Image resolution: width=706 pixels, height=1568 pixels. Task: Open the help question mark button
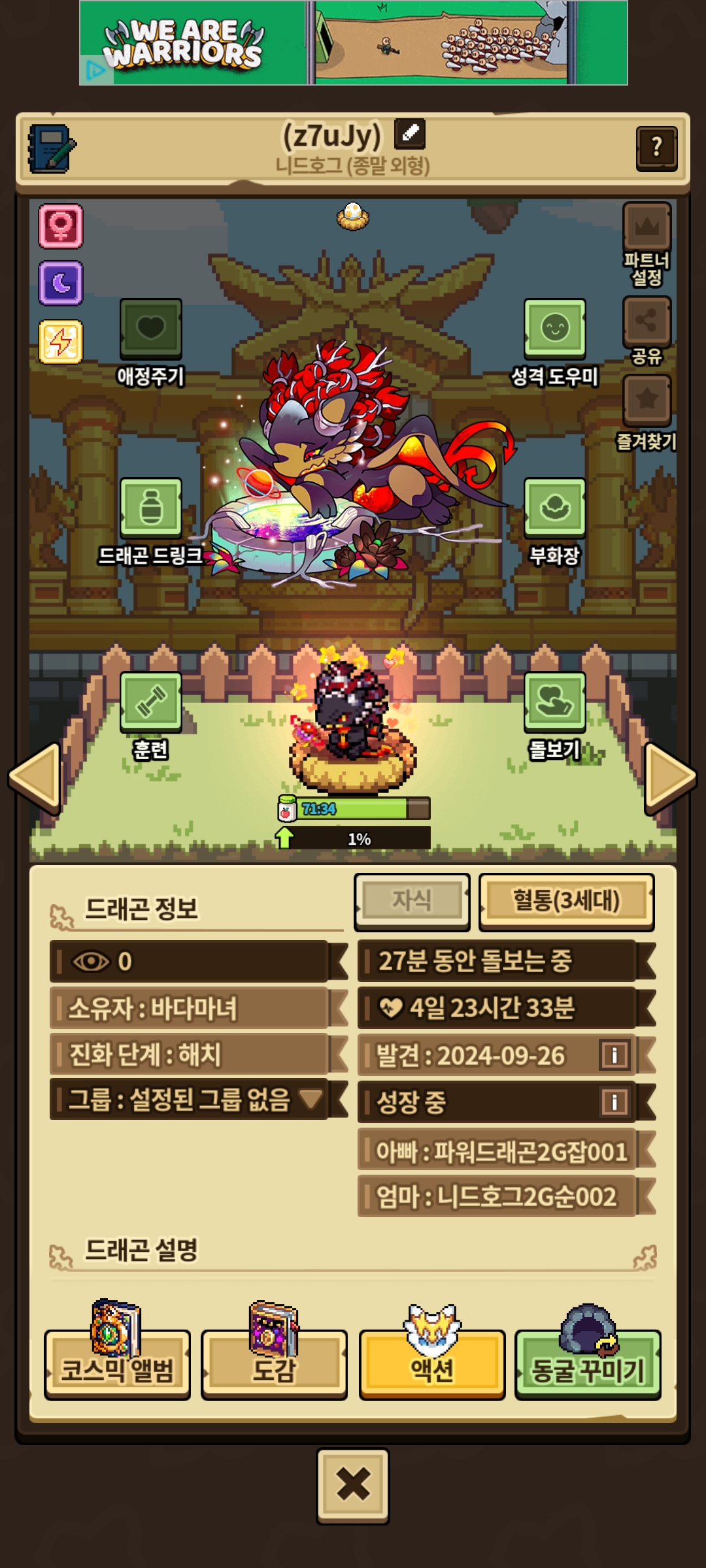(x=656, y=149)
